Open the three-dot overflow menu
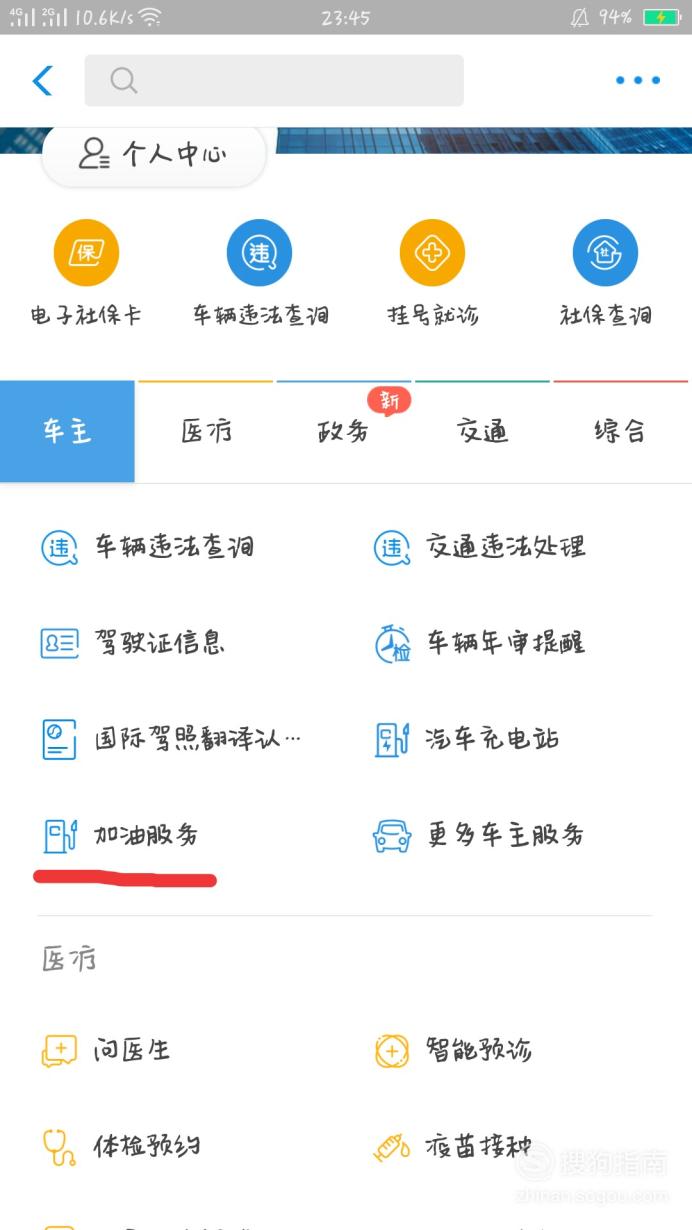This screenshot has width=692, height=1230. (638, 80)
